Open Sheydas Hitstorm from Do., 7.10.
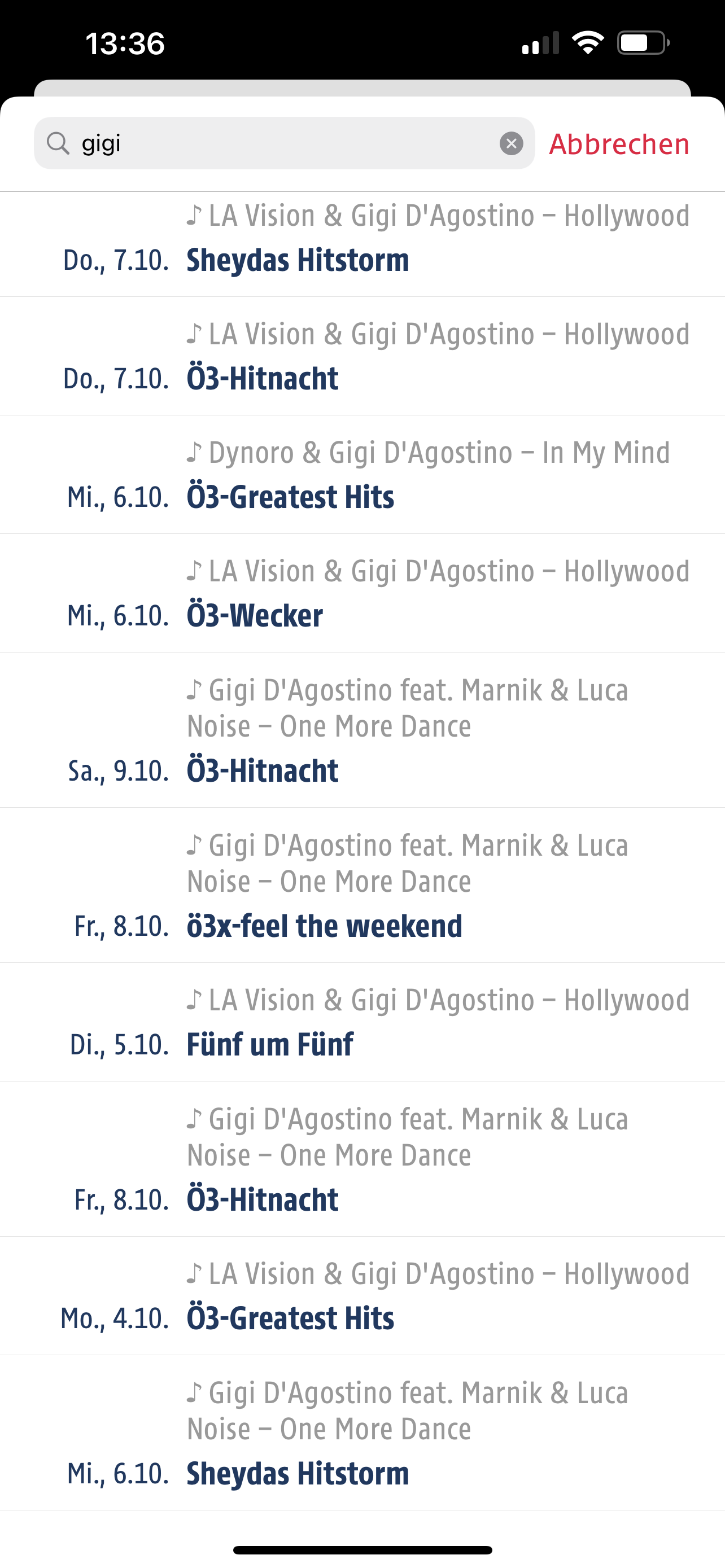The height and width of the screenshot is (1568, 725). click(x=362, y=245)
